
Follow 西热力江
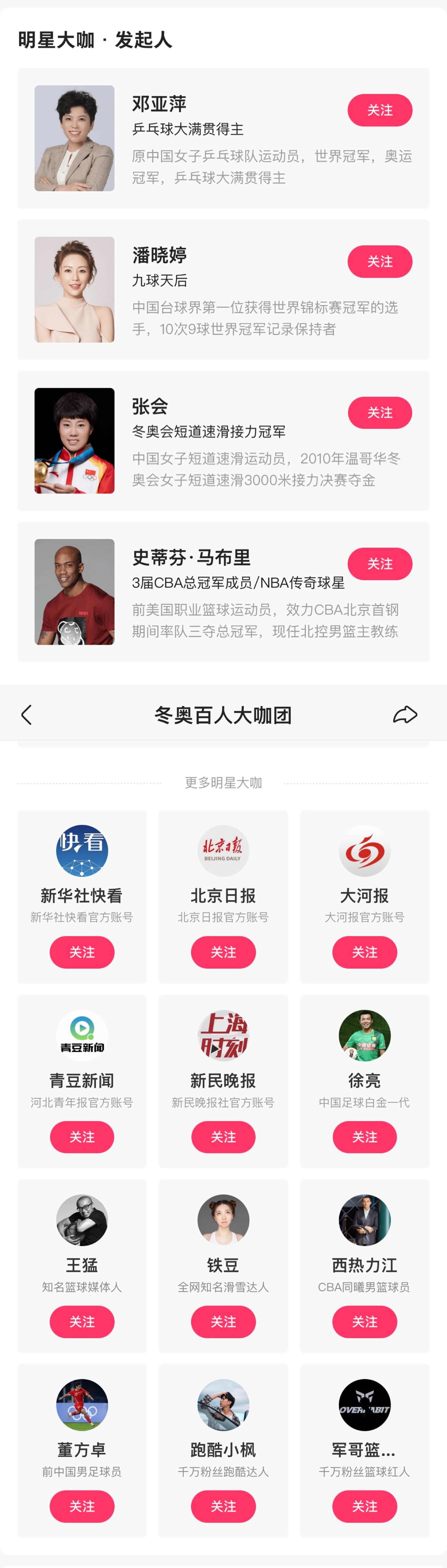tap(364, 1321)
